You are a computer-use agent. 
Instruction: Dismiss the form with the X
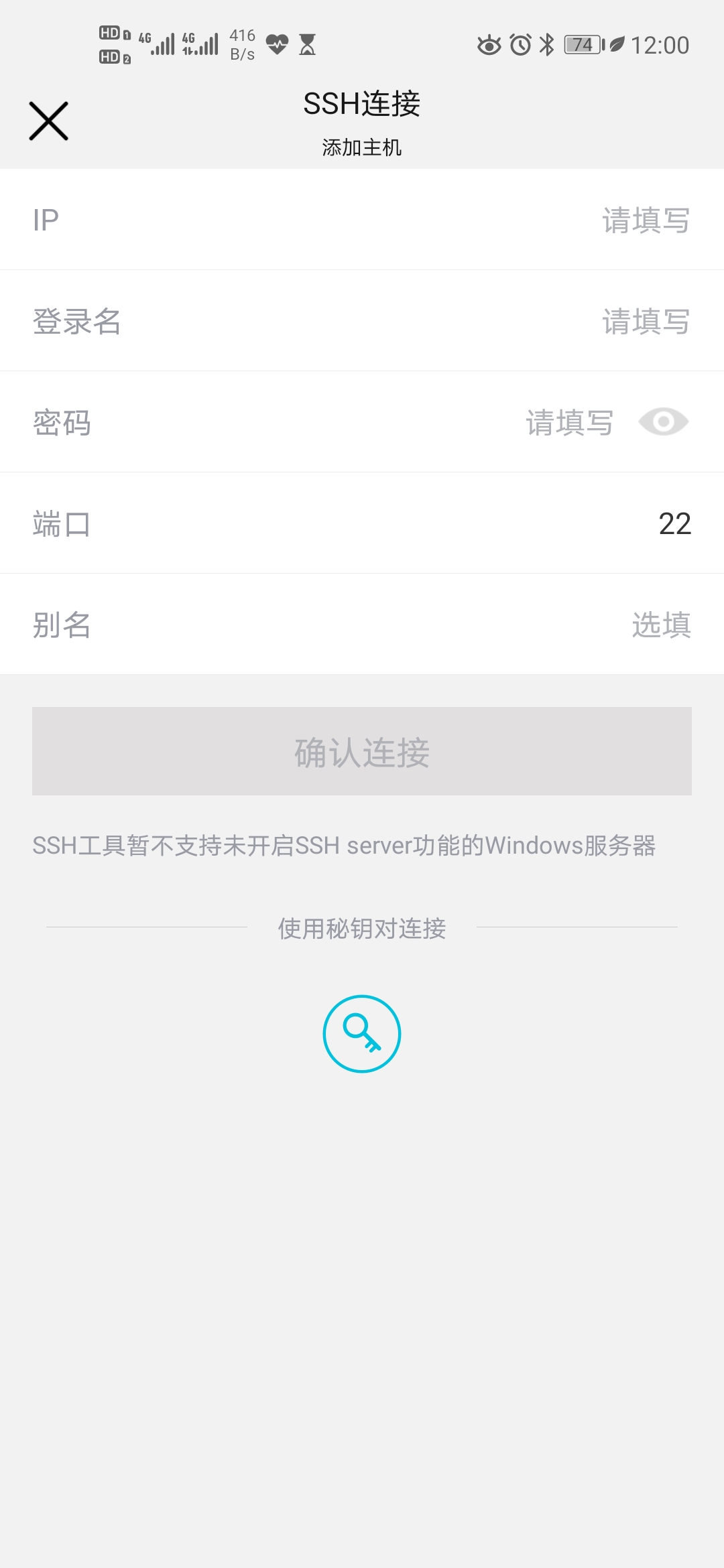click(x=48, y=121)
